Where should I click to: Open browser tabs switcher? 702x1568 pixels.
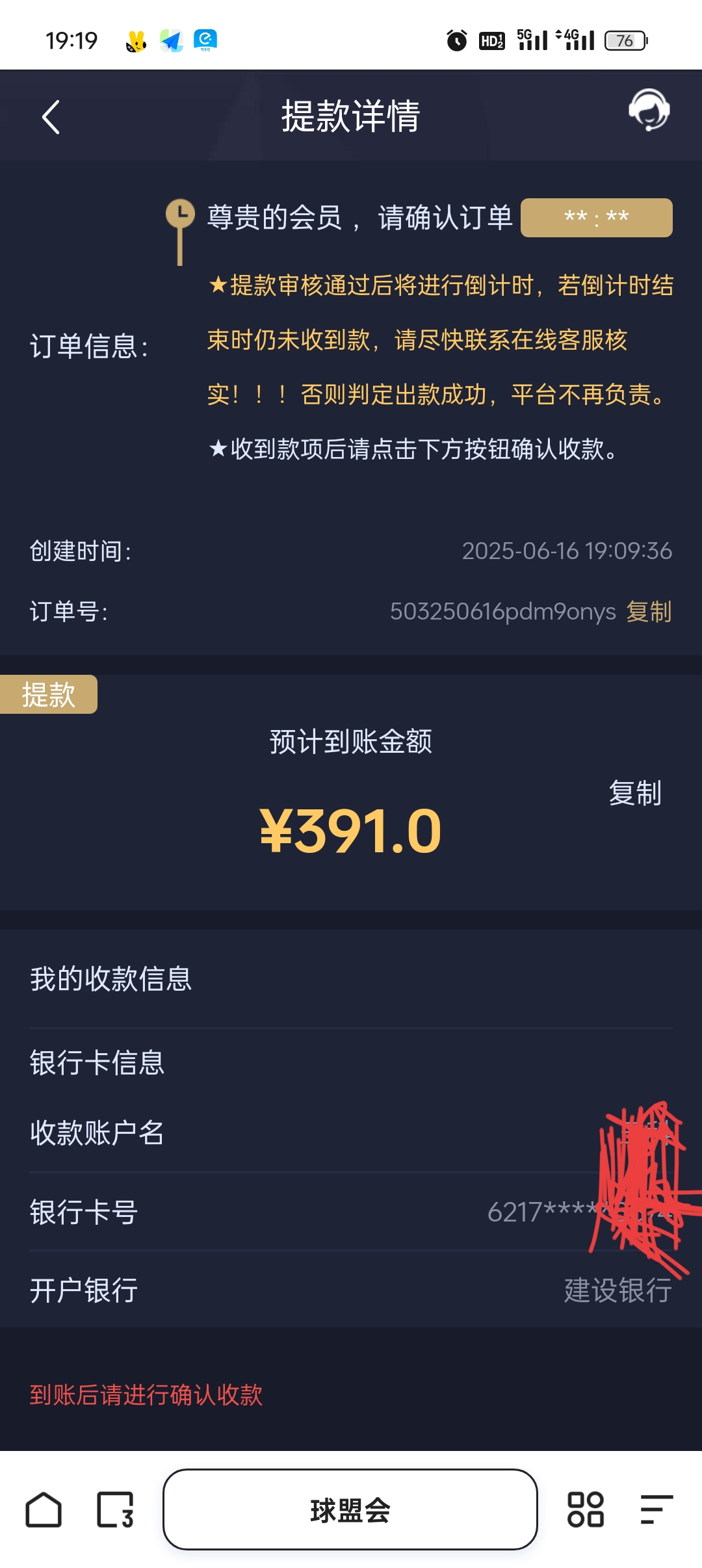[115, 1509]
